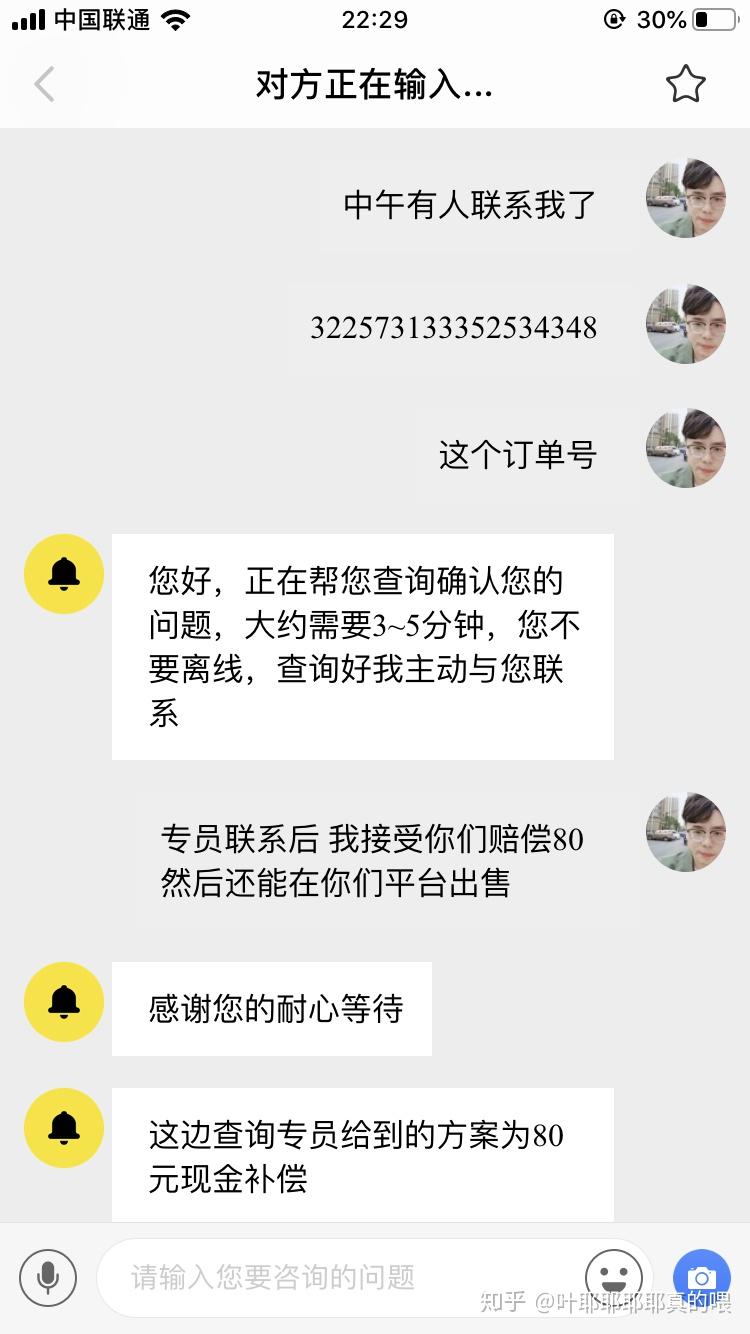Open the camera to send a photo
The height and width of the screenshot is (1334, 750).
(701, 1277)
